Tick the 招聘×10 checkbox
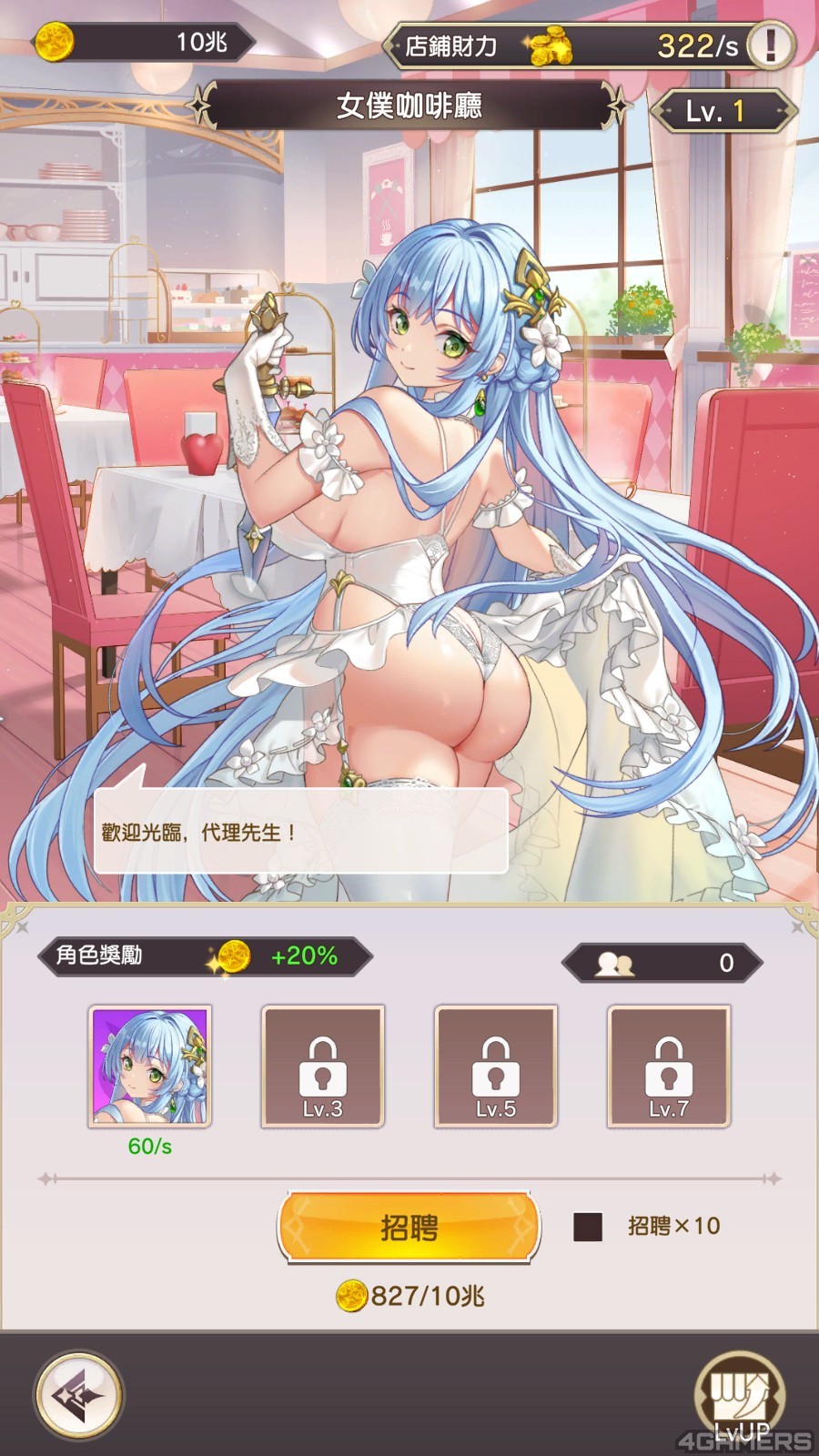The width and height of the screenshot is (819, 1456). [588, 1227]
